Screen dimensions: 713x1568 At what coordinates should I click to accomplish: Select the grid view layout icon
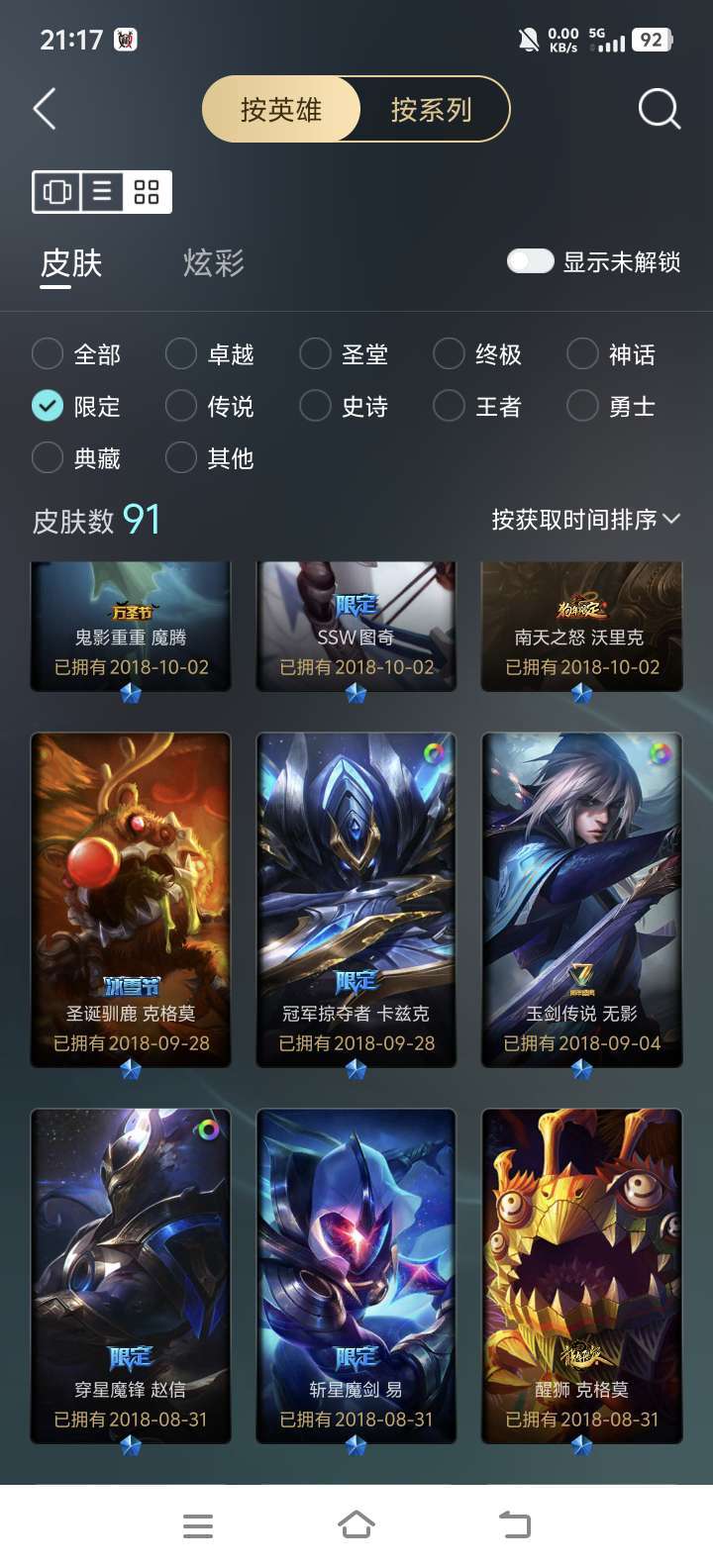coord(147,191)
